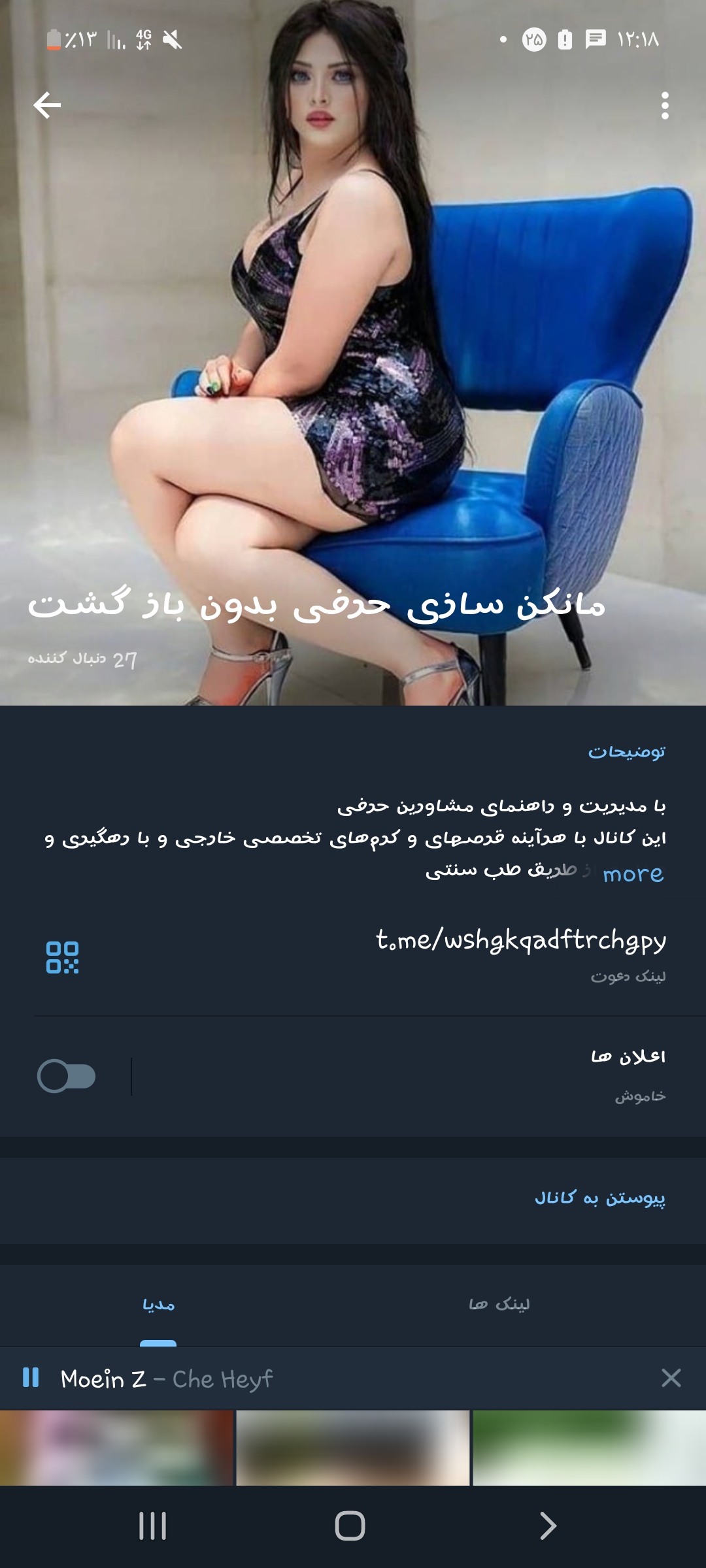Switch to the مدیا tab
706x1568 pixels.
[158, 1305]
